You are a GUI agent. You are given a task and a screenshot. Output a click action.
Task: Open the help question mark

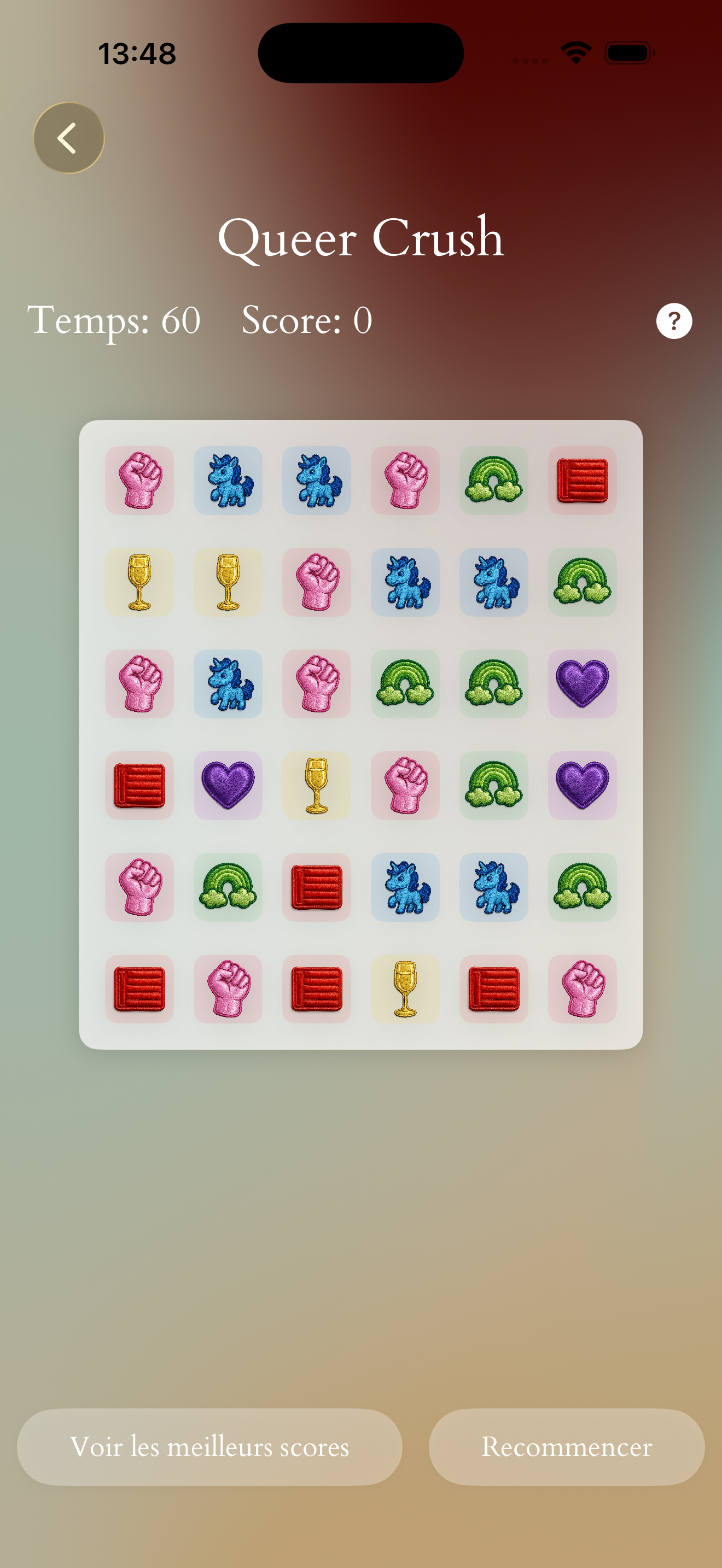coord(673,321)
